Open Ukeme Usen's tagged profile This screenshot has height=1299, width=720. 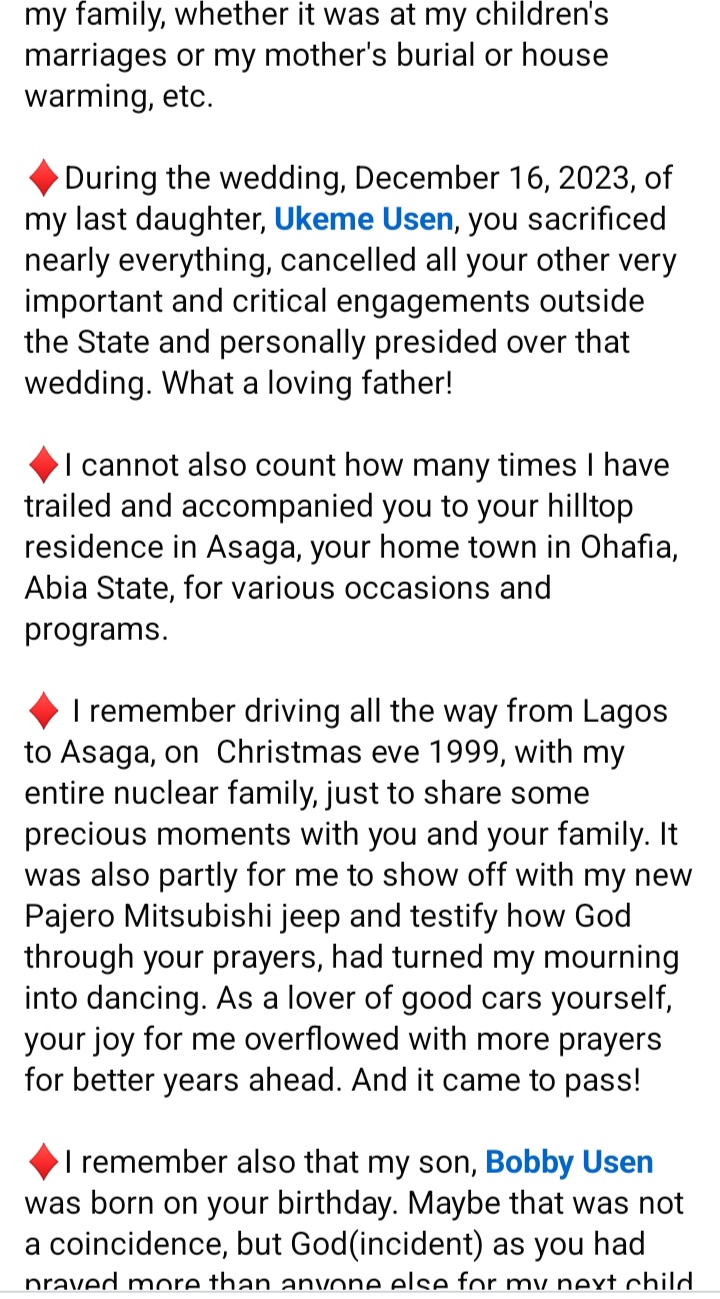point(363,220)
